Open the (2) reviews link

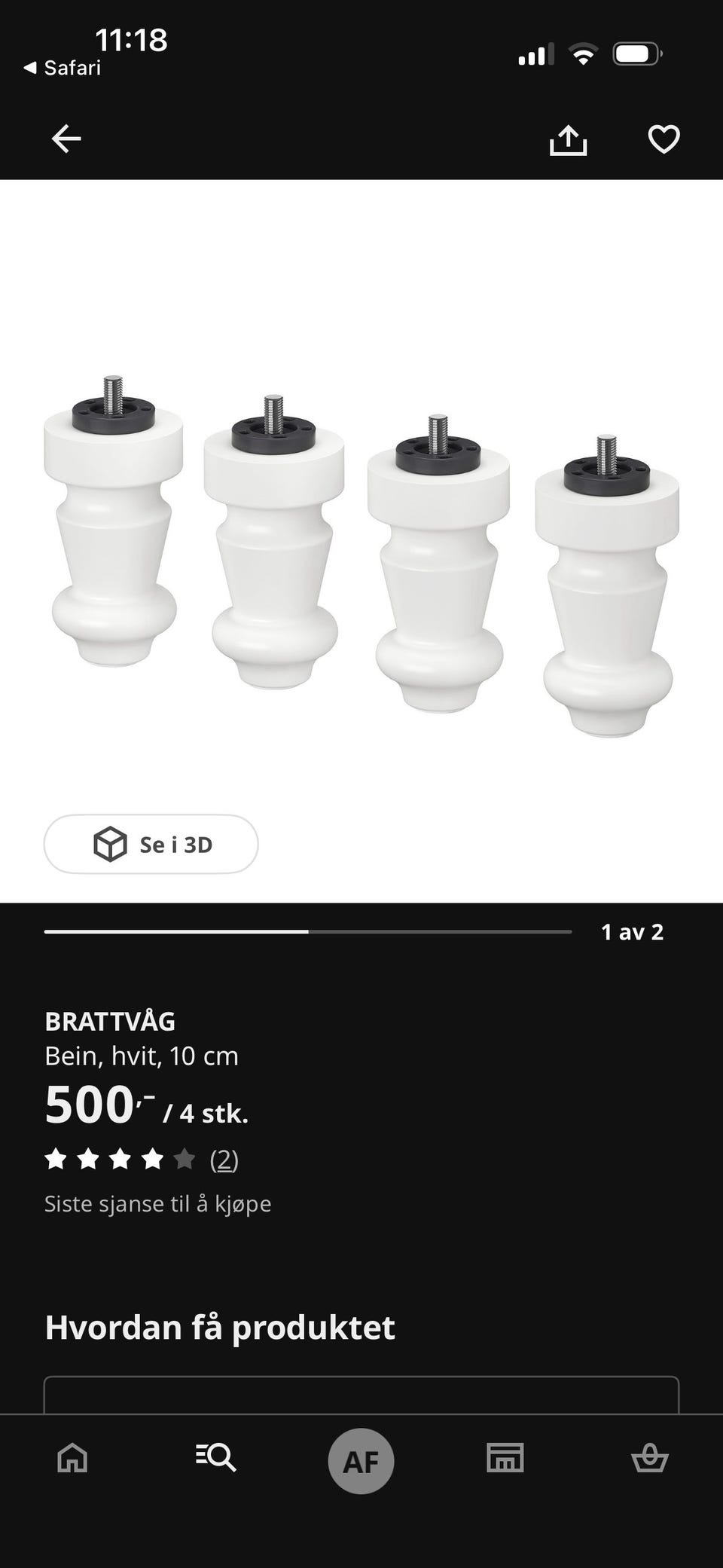[224, 1160]
